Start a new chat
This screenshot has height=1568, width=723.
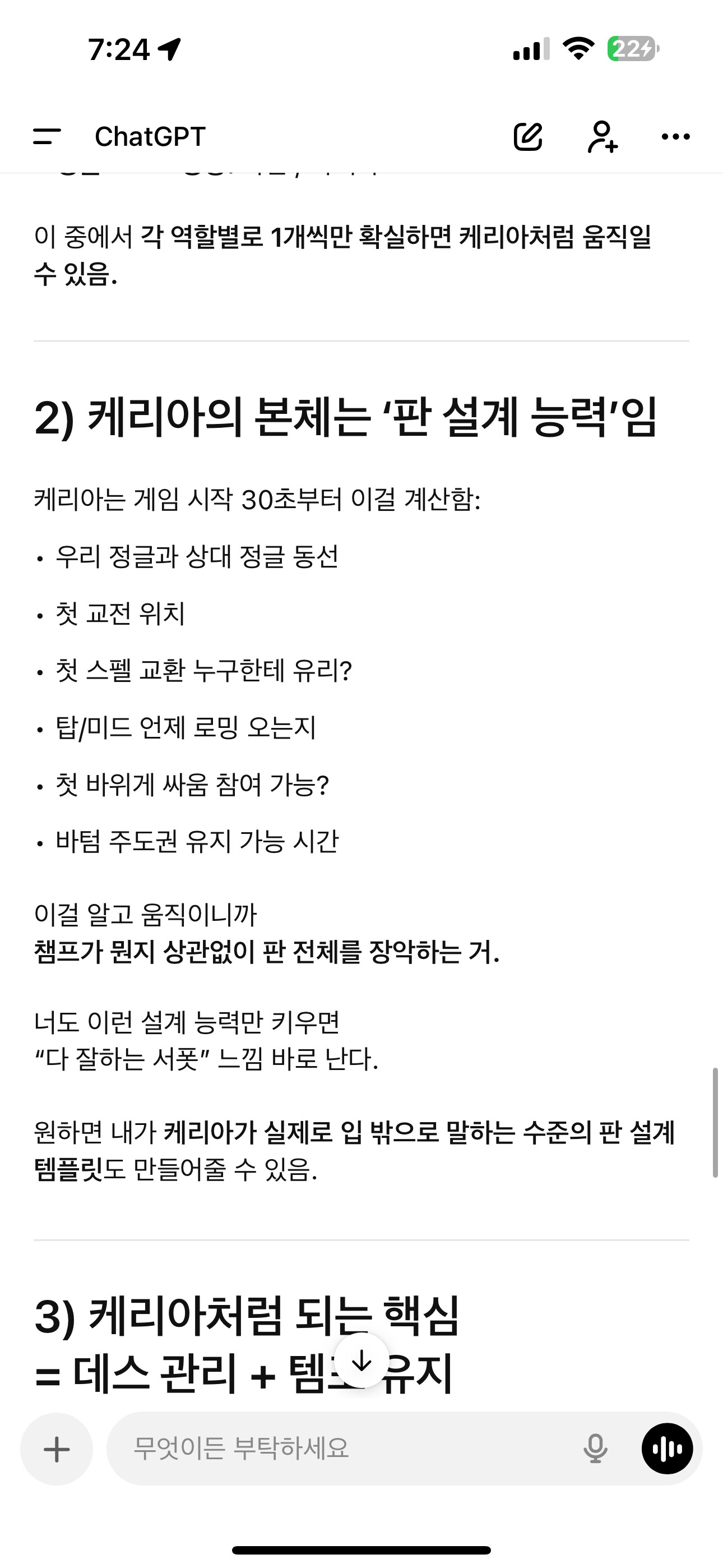[527, 136]
